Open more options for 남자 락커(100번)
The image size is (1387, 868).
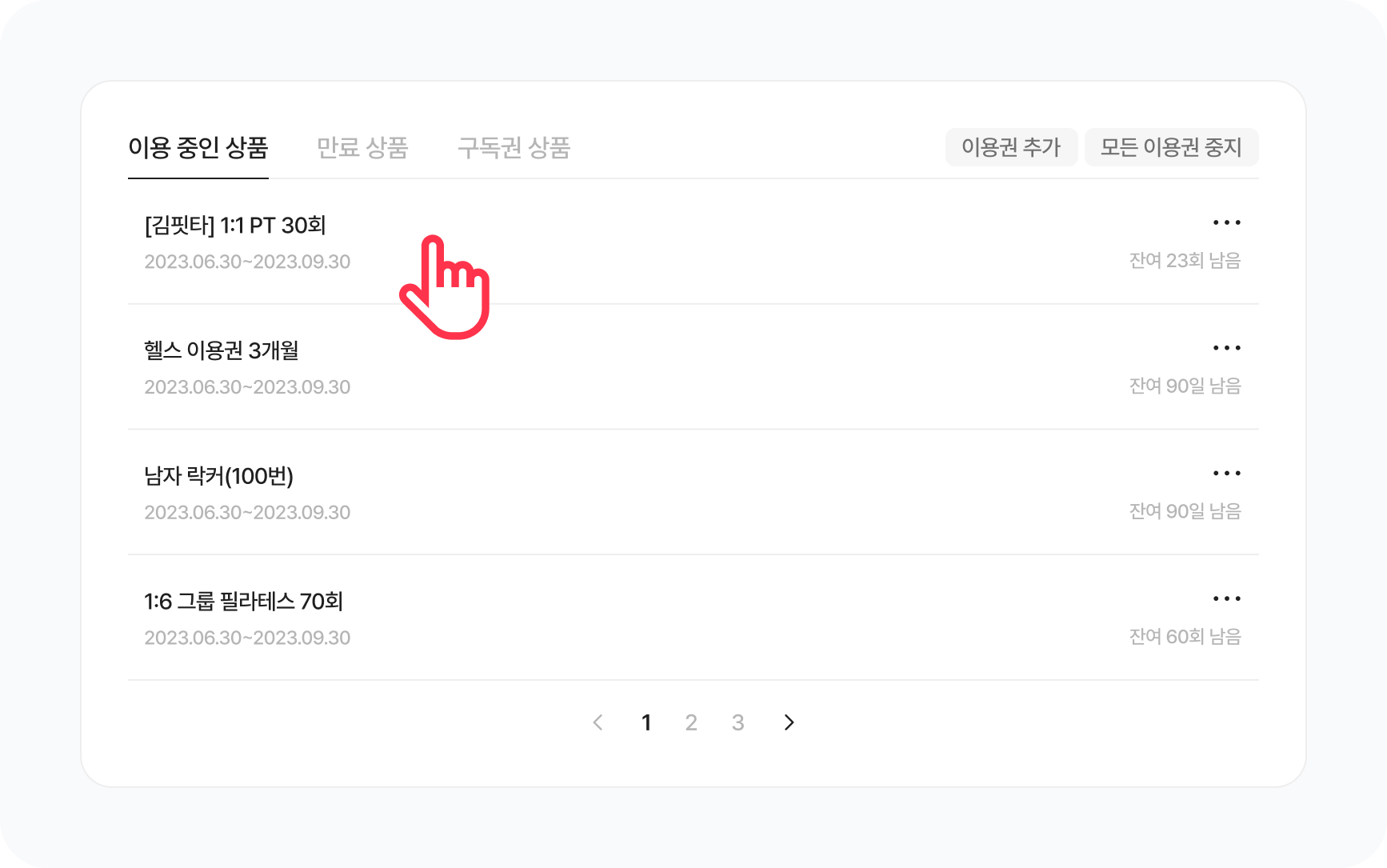(1226, 474)
